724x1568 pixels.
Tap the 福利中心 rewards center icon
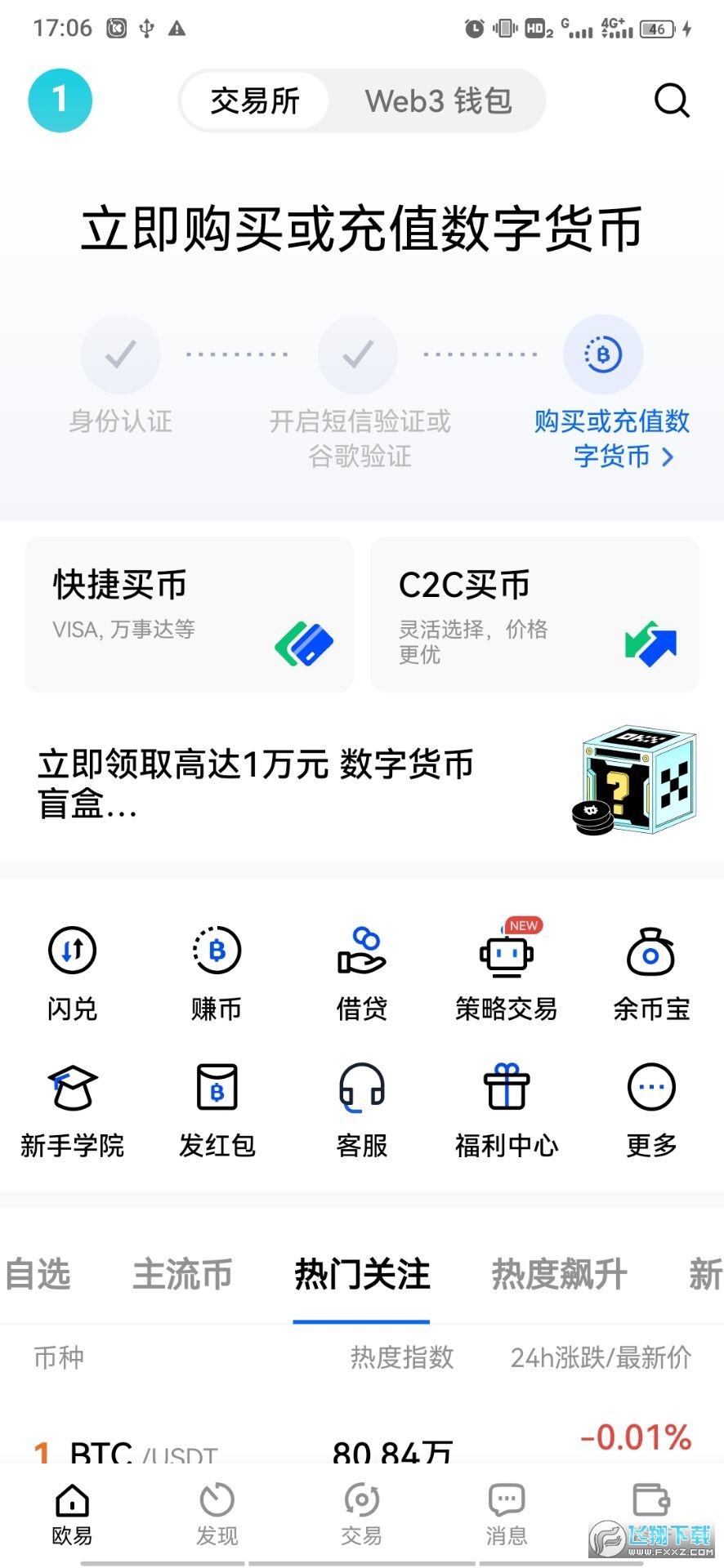505,1107
